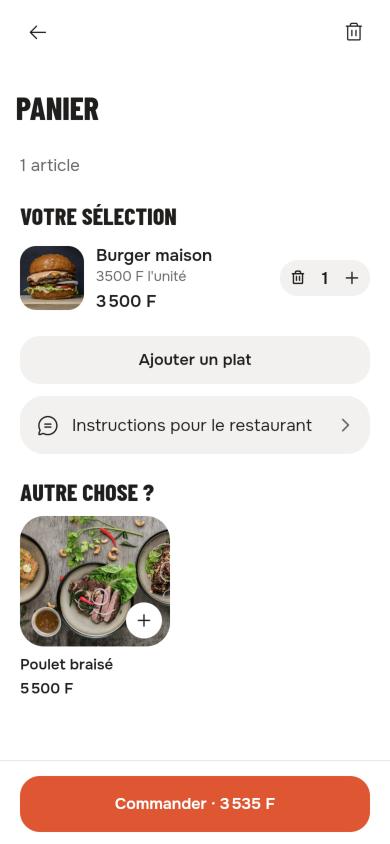Add Poulet braisé with the plus button
The width and height of the screenshot is (390, 844).
[144, 621]
